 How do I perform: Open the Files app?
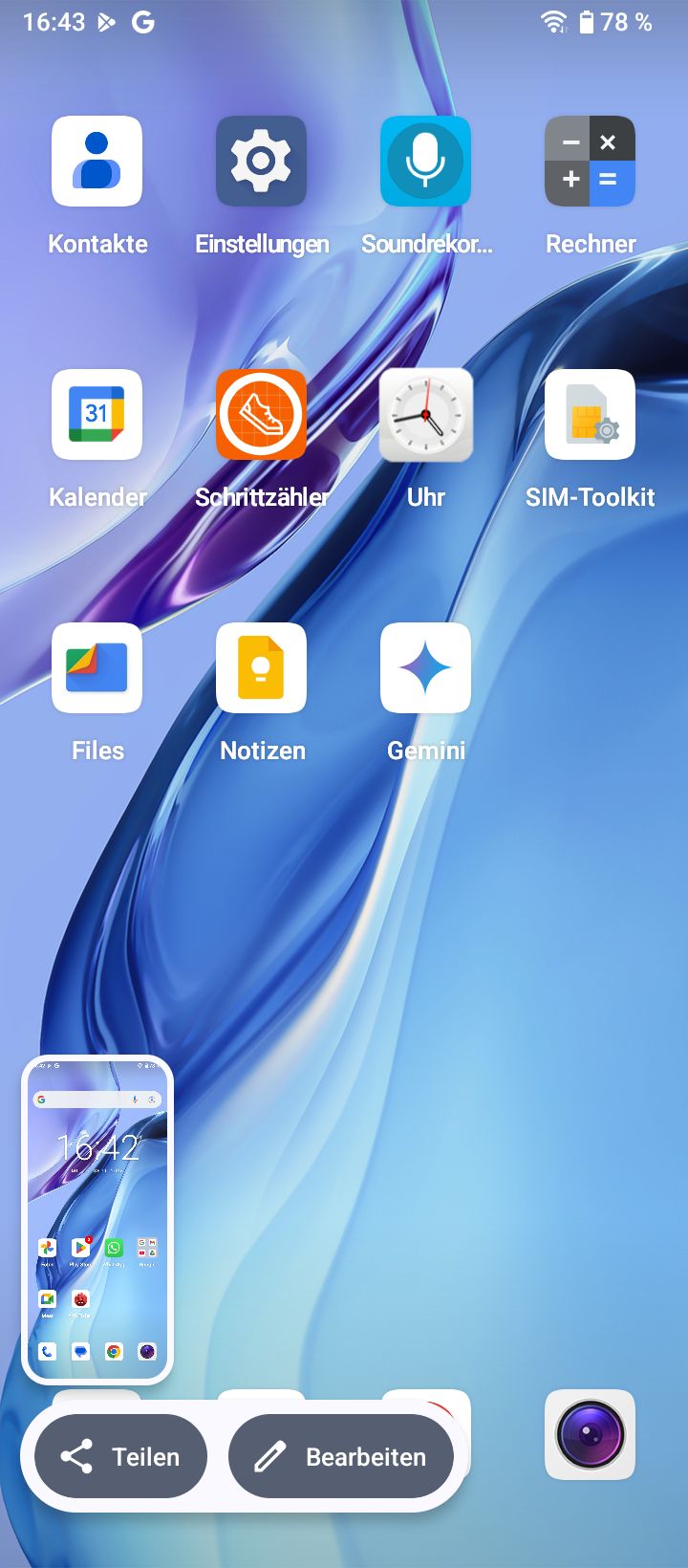click(97, 668)
